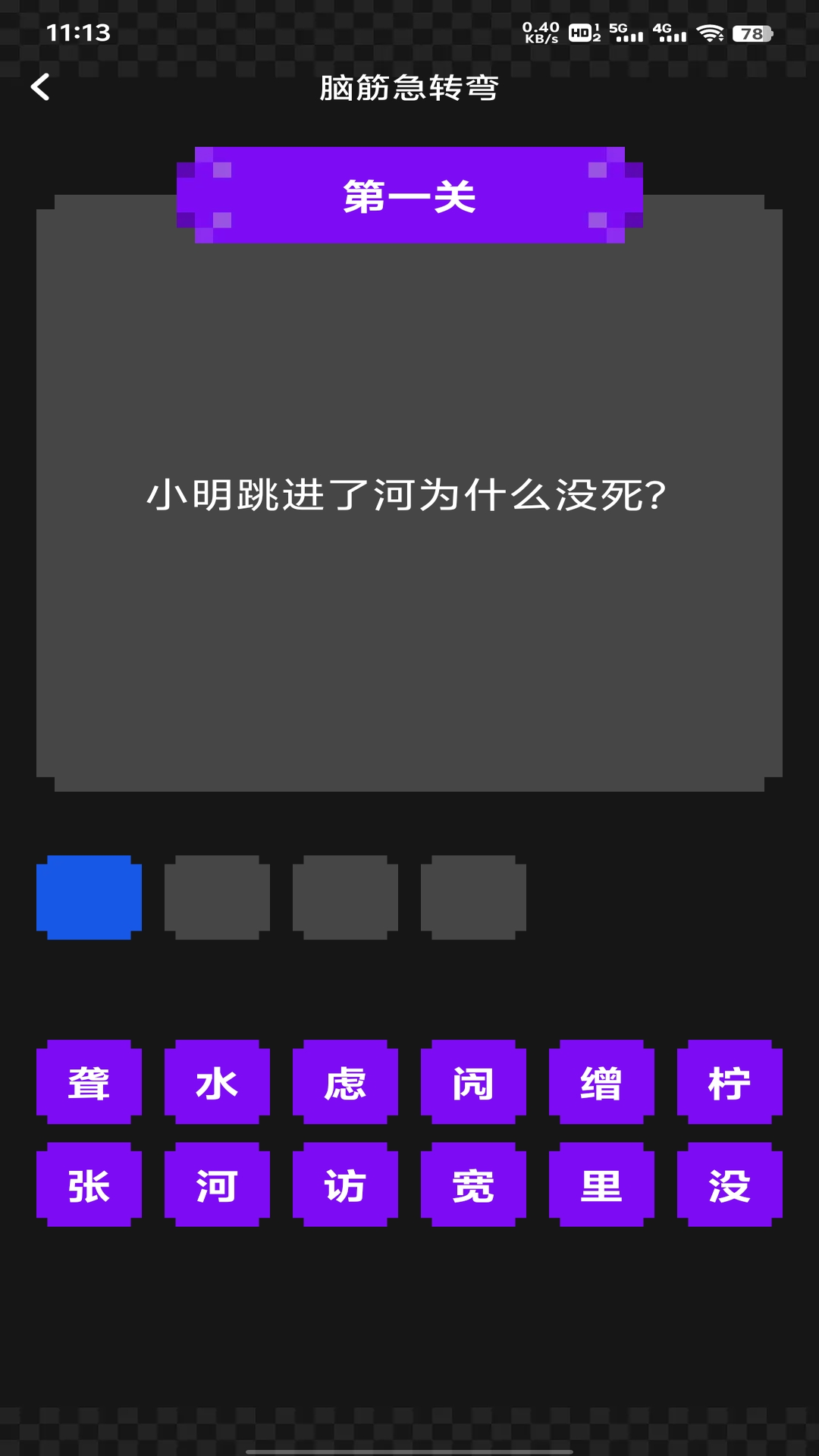The height and width of the screenshot is (1456, 819).
Task: Tap the 缯 character tile
Action: click(601, 1083)
